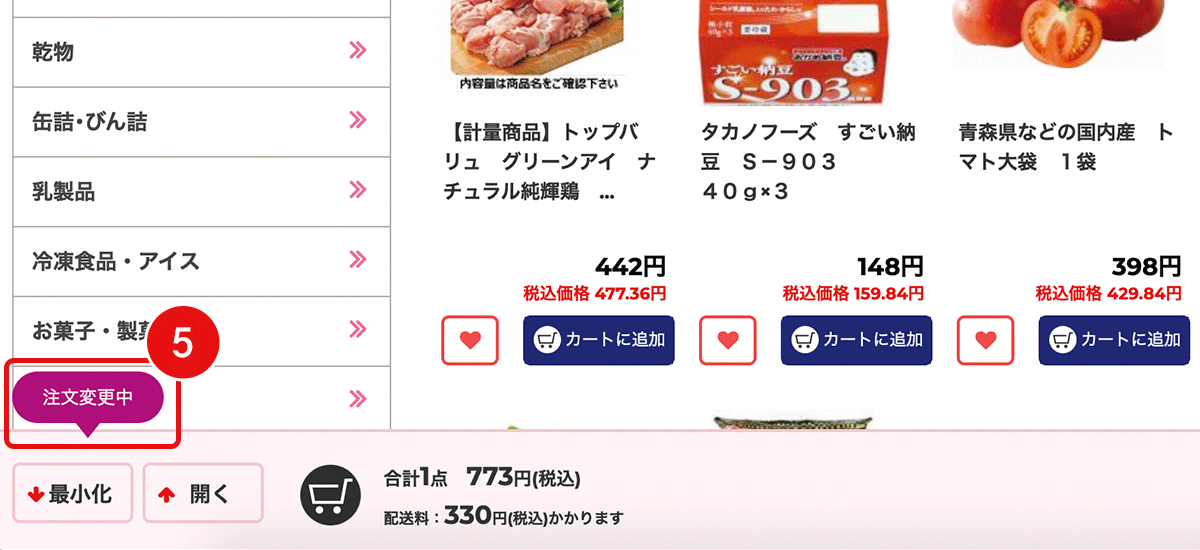Select the 乳製品 category row
The image size is (1200, 550).
[200, 191]
